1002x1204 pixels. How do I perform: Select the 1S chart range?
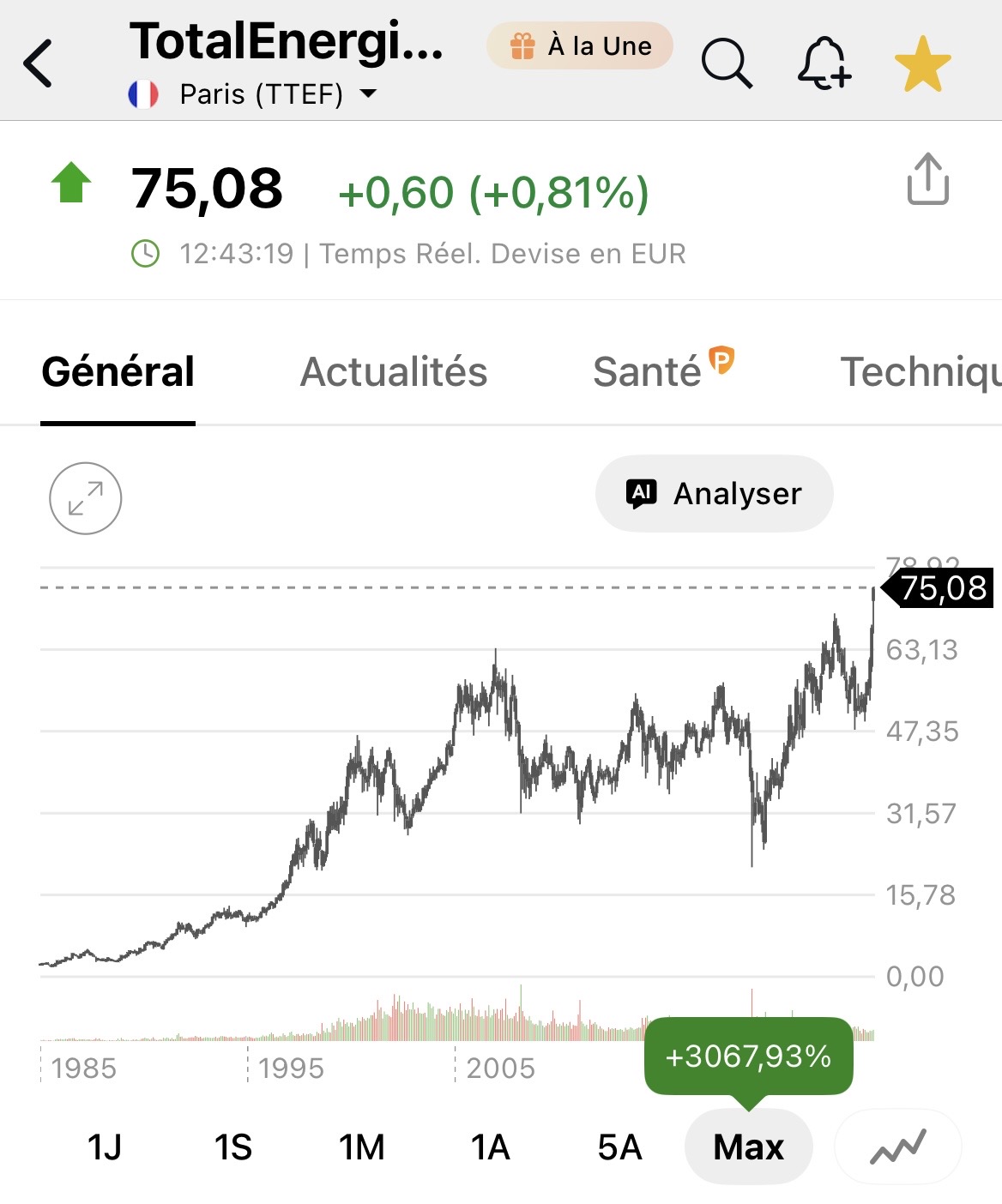(233, 1147)
